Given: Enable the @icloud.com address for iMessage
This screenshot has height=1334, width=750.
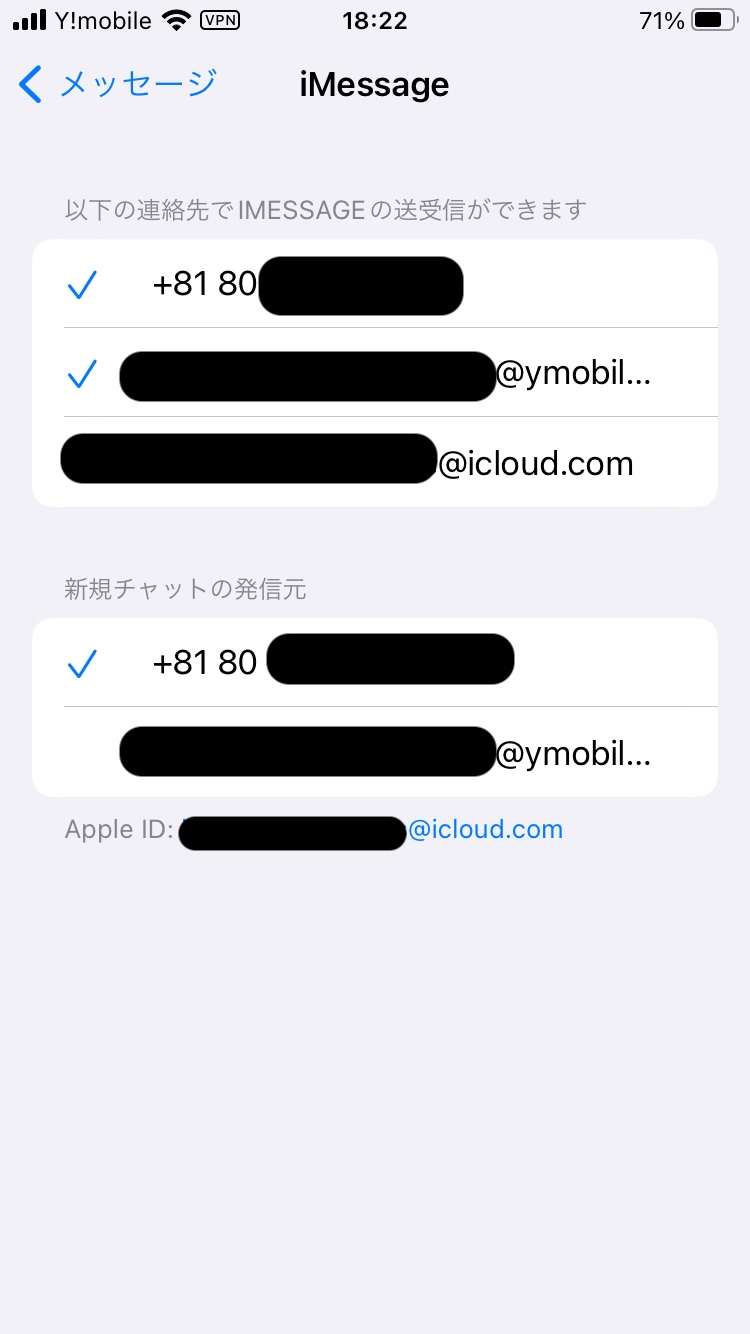Looking at the screenshot, I should coord(374,463).
